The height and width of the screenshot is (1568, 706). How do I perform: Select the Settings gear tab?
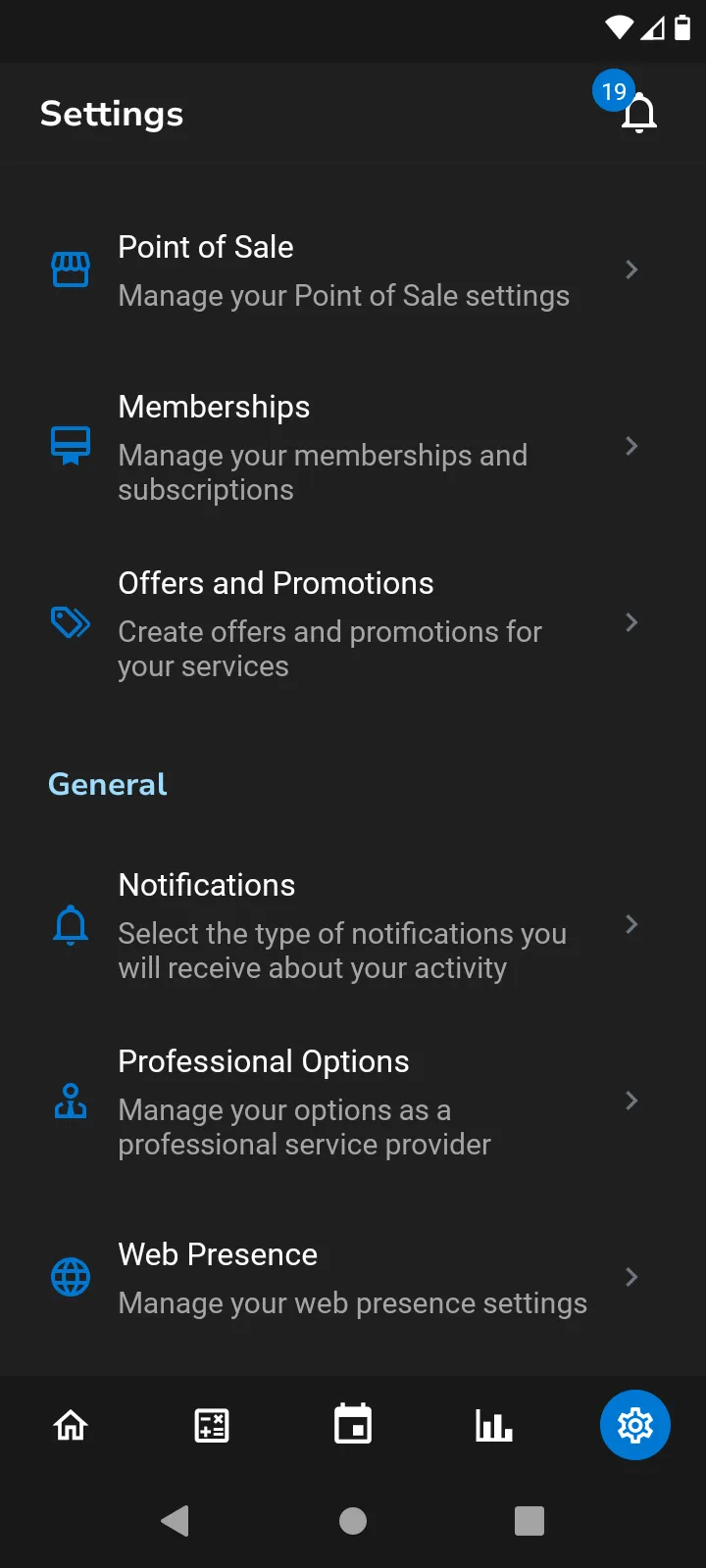pyautogui.click(x=635, y=1425)
